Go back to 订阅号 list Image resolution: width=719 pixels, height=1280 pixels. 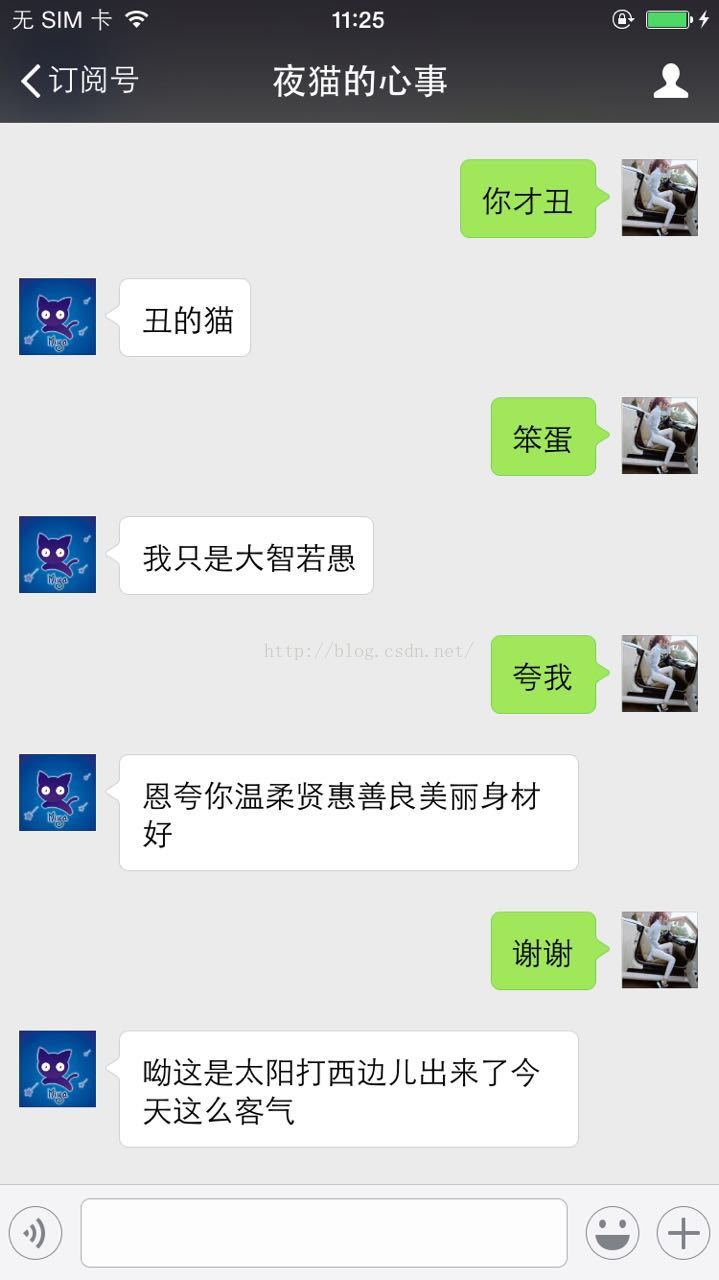click(x=78, y=80)
